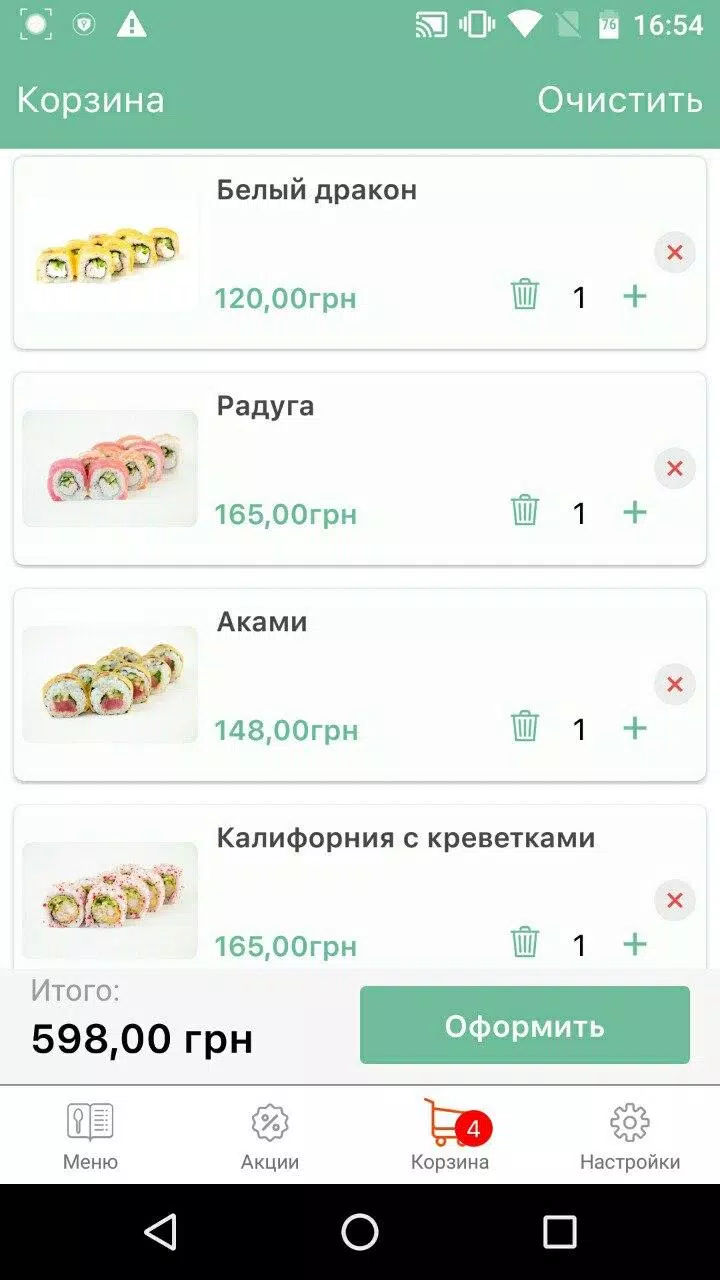Open the Акции tab
Screen dimensions: 720x1280
pyautogui.click(x=270, y=1136)
